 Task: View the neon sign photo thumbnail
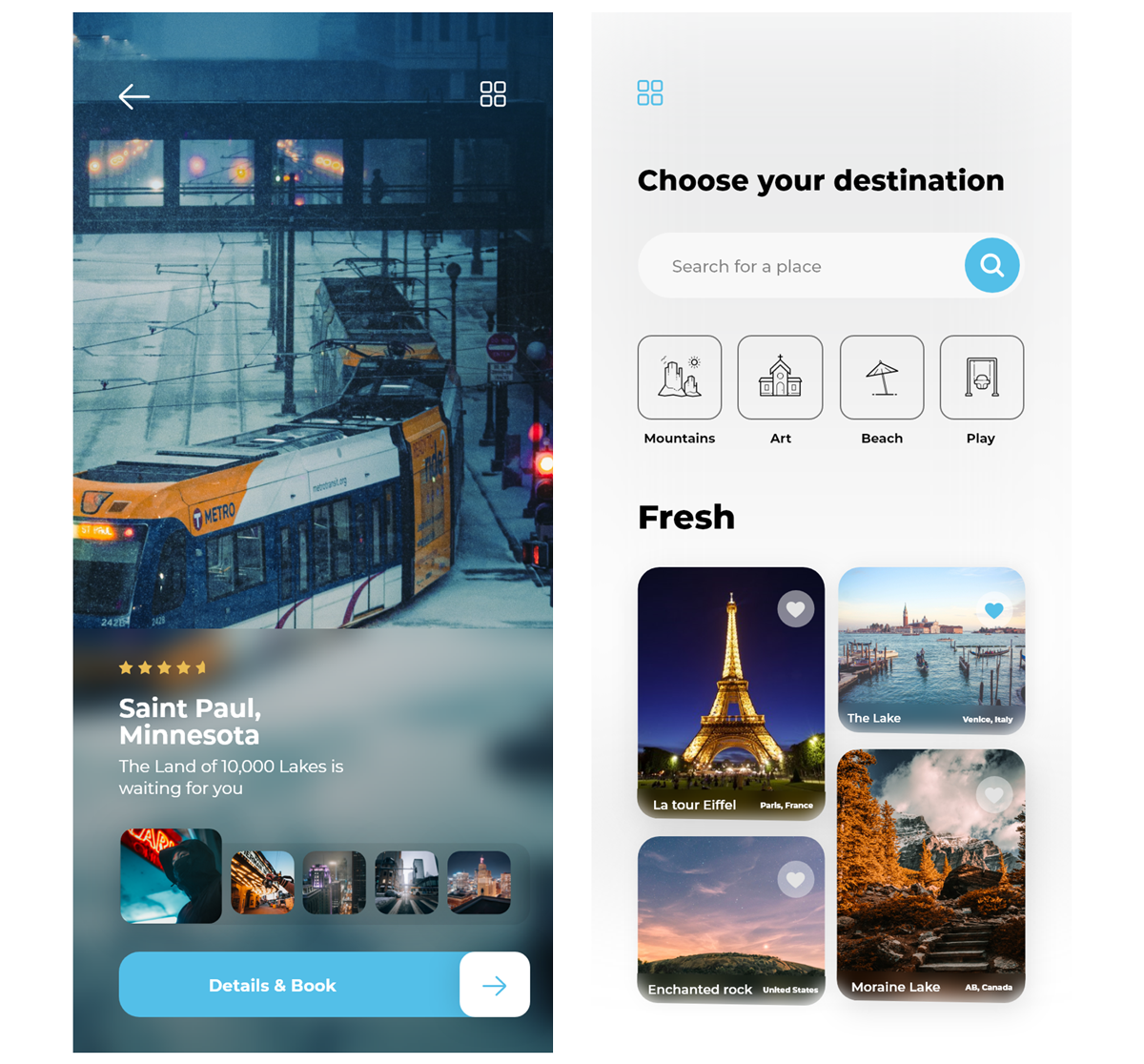[x=171, y=875]
